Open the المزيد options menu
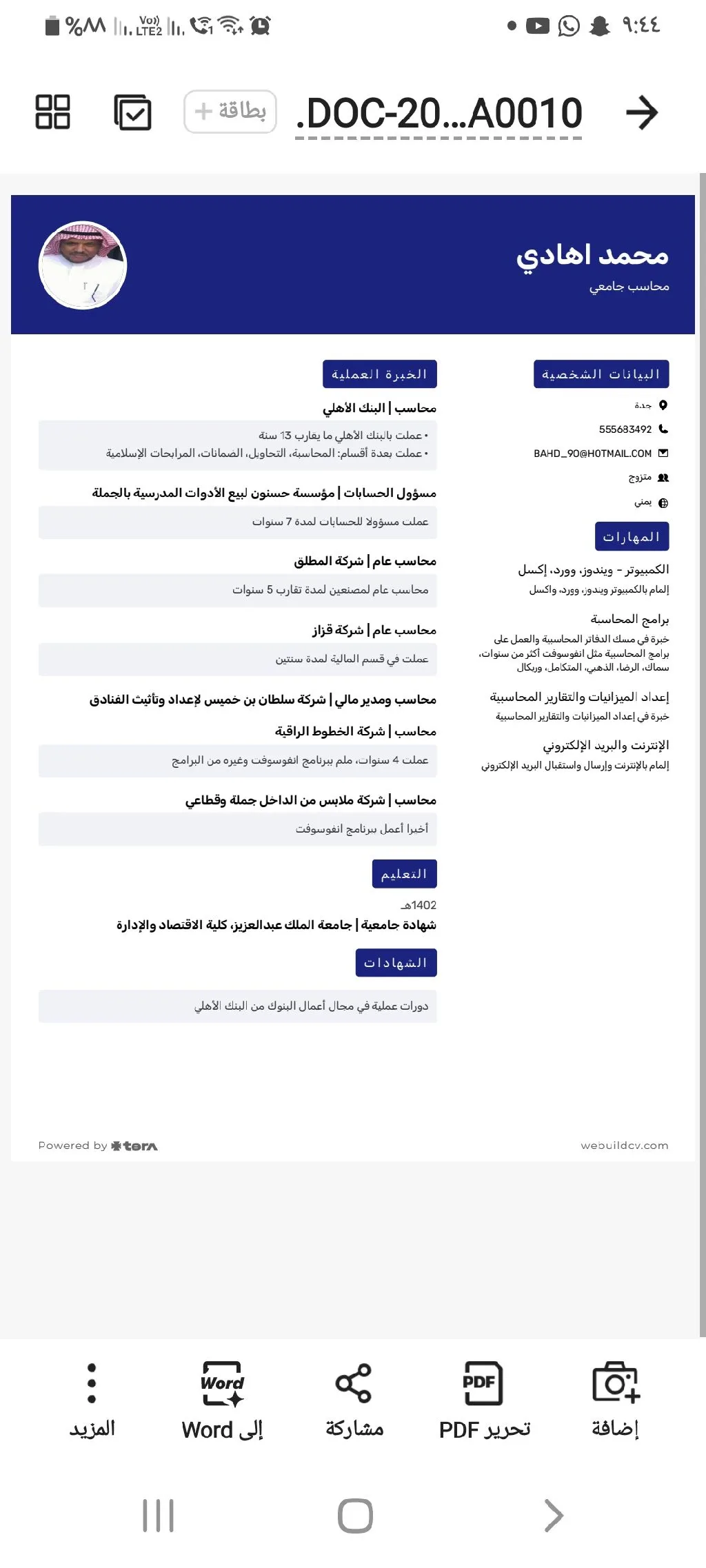Viewport: 706px width, 1568px height. tap(92, 1401)
